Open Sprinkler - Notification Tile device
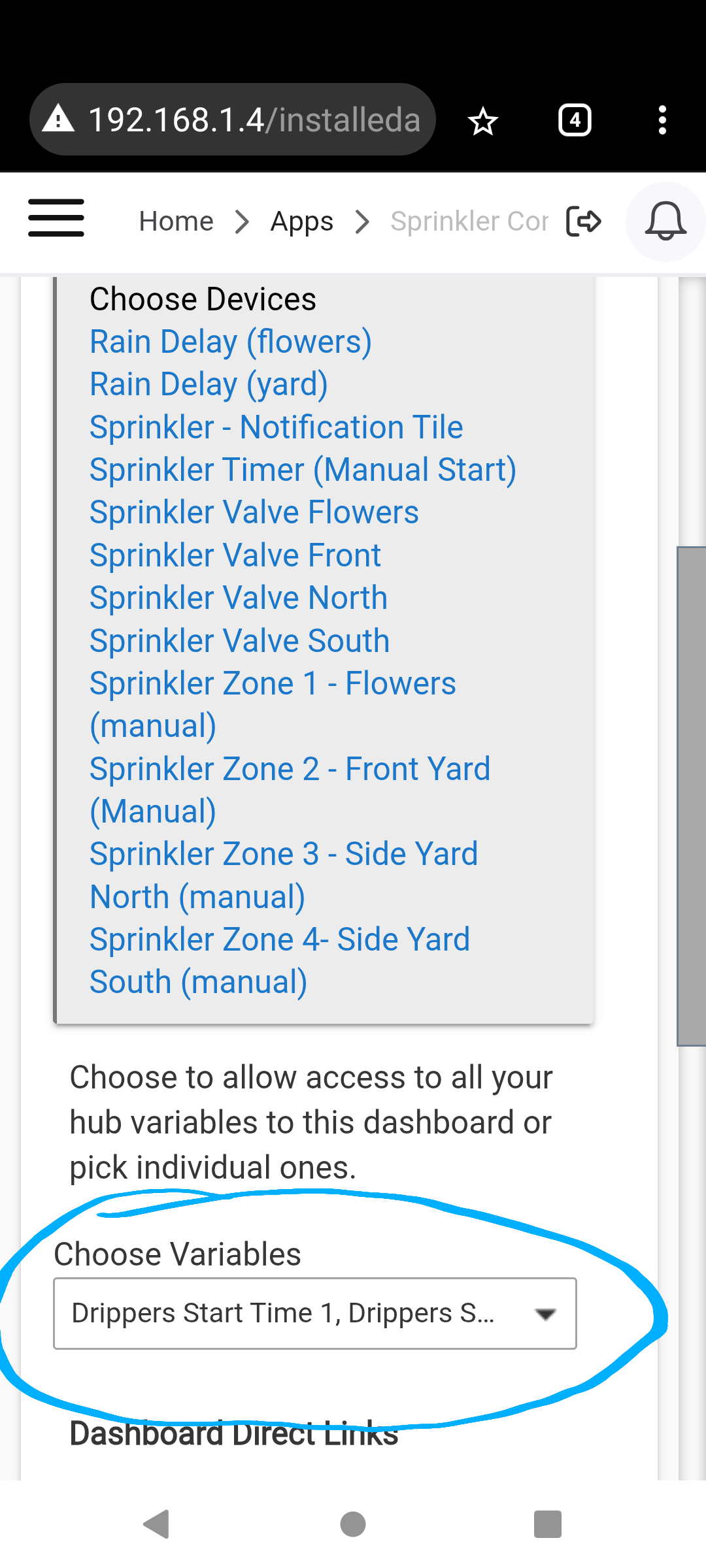 click(x=276, y=427)
